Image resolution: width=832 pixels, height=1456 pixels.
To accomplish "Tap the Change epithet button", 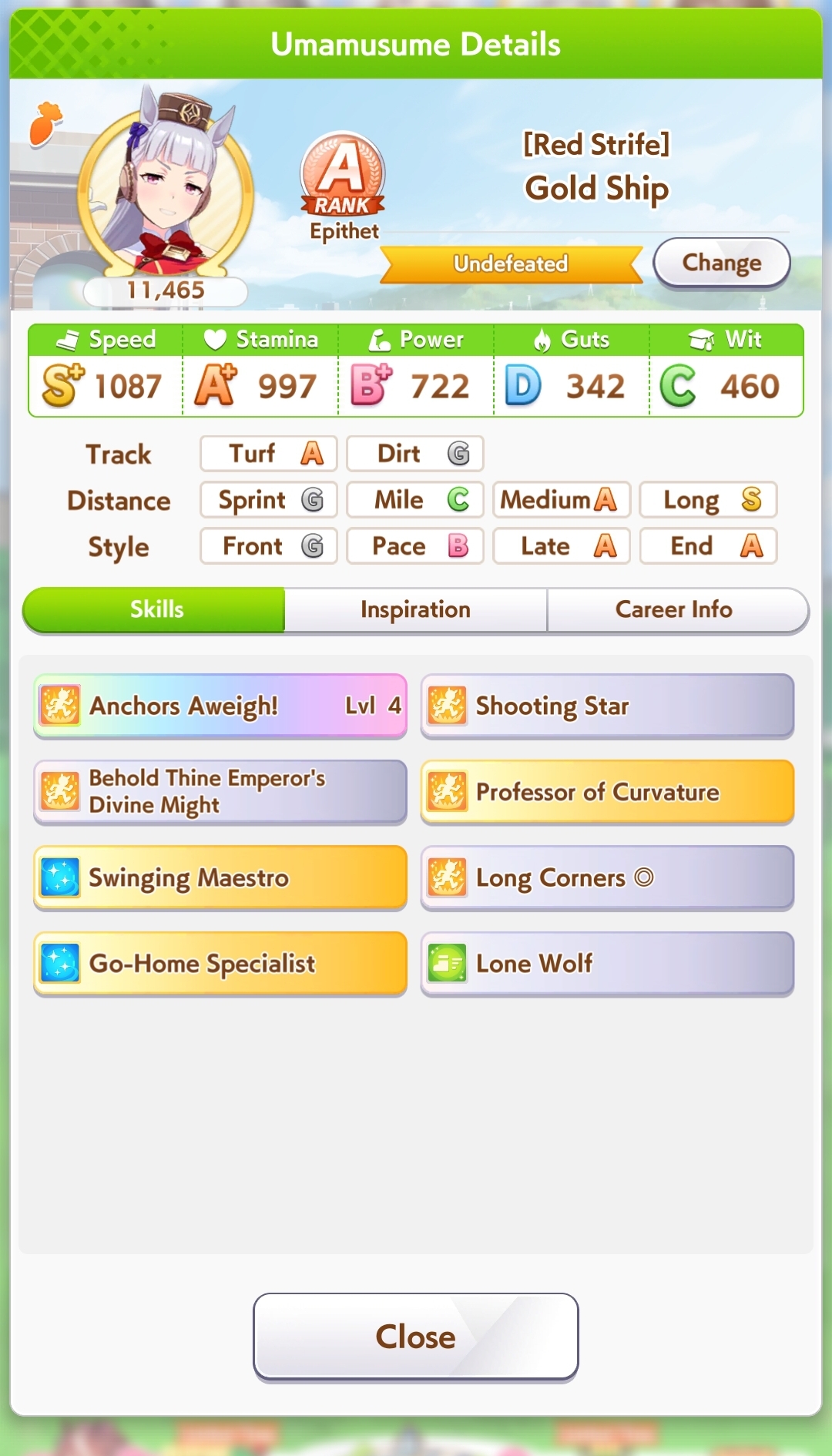I will (721, 263).
